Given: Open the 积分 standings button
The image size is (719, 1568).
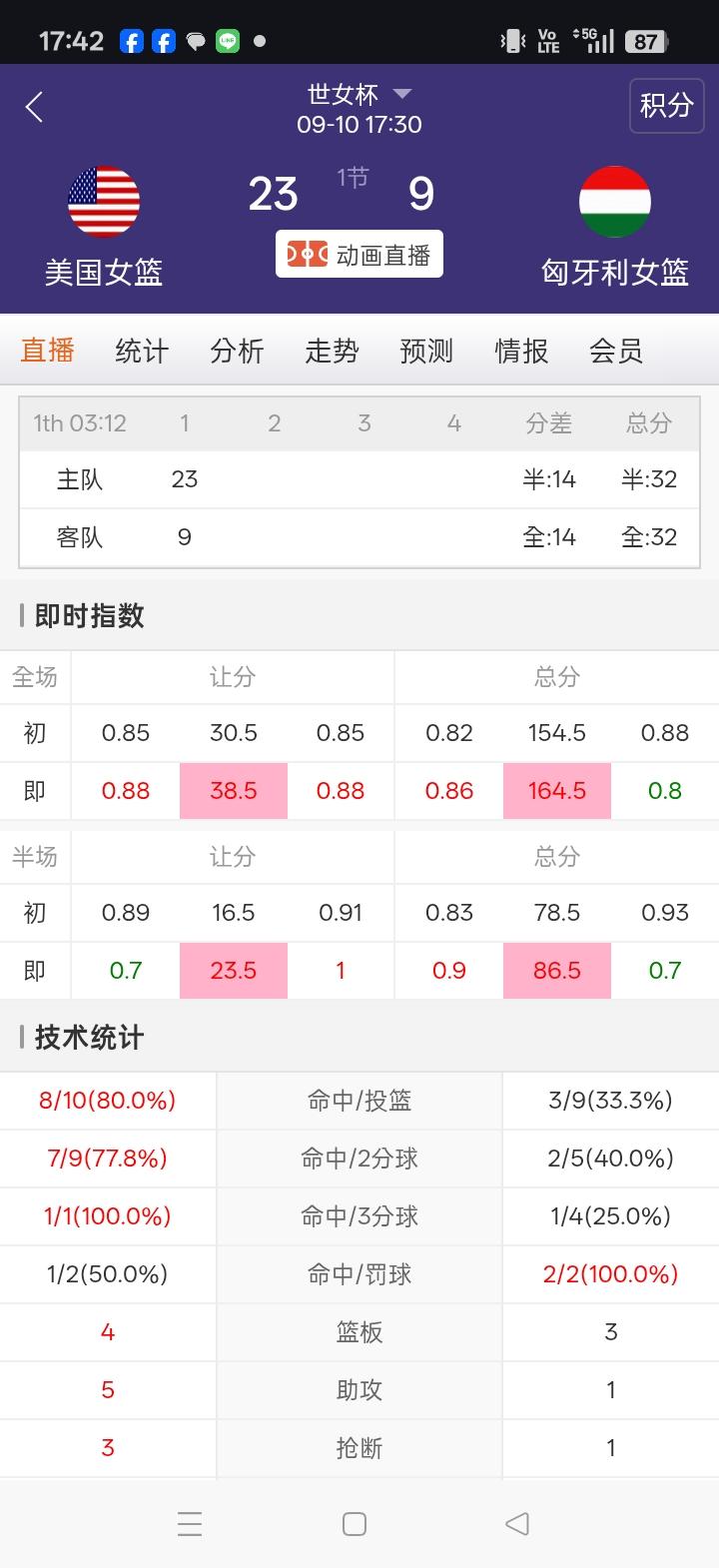Looking at the screenshot, I should 666,105.
